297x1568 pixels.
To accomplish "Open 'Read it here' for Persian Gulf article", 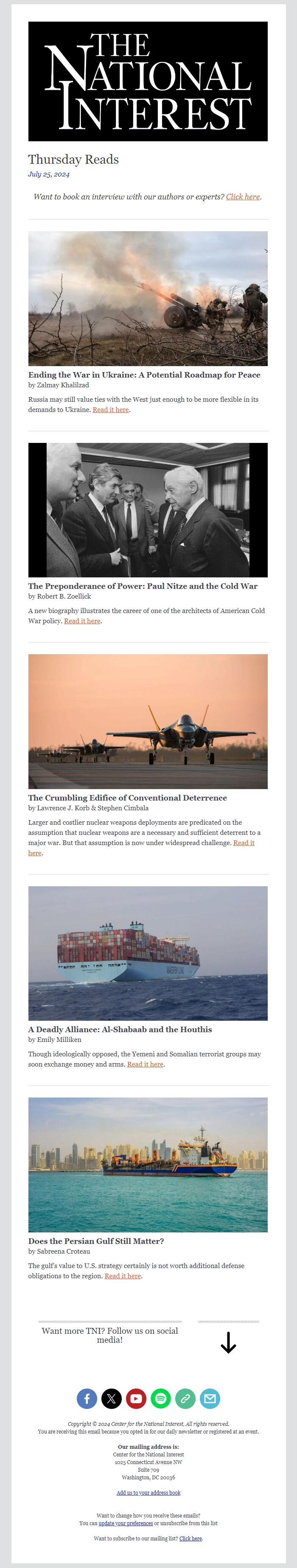I will click(x=122, y=1276).
